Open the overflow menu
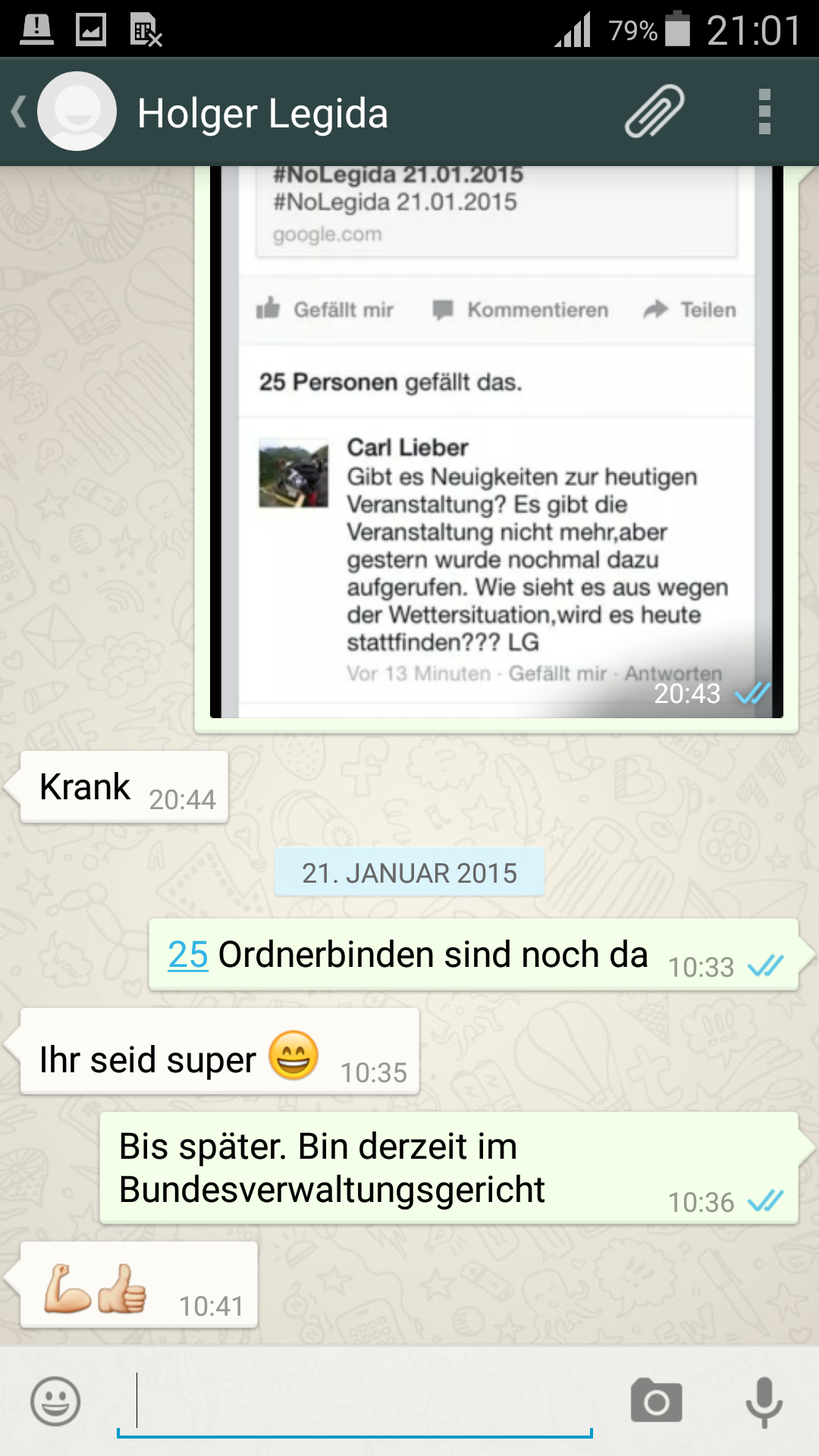819x1456 pixels. pos(764,111)
